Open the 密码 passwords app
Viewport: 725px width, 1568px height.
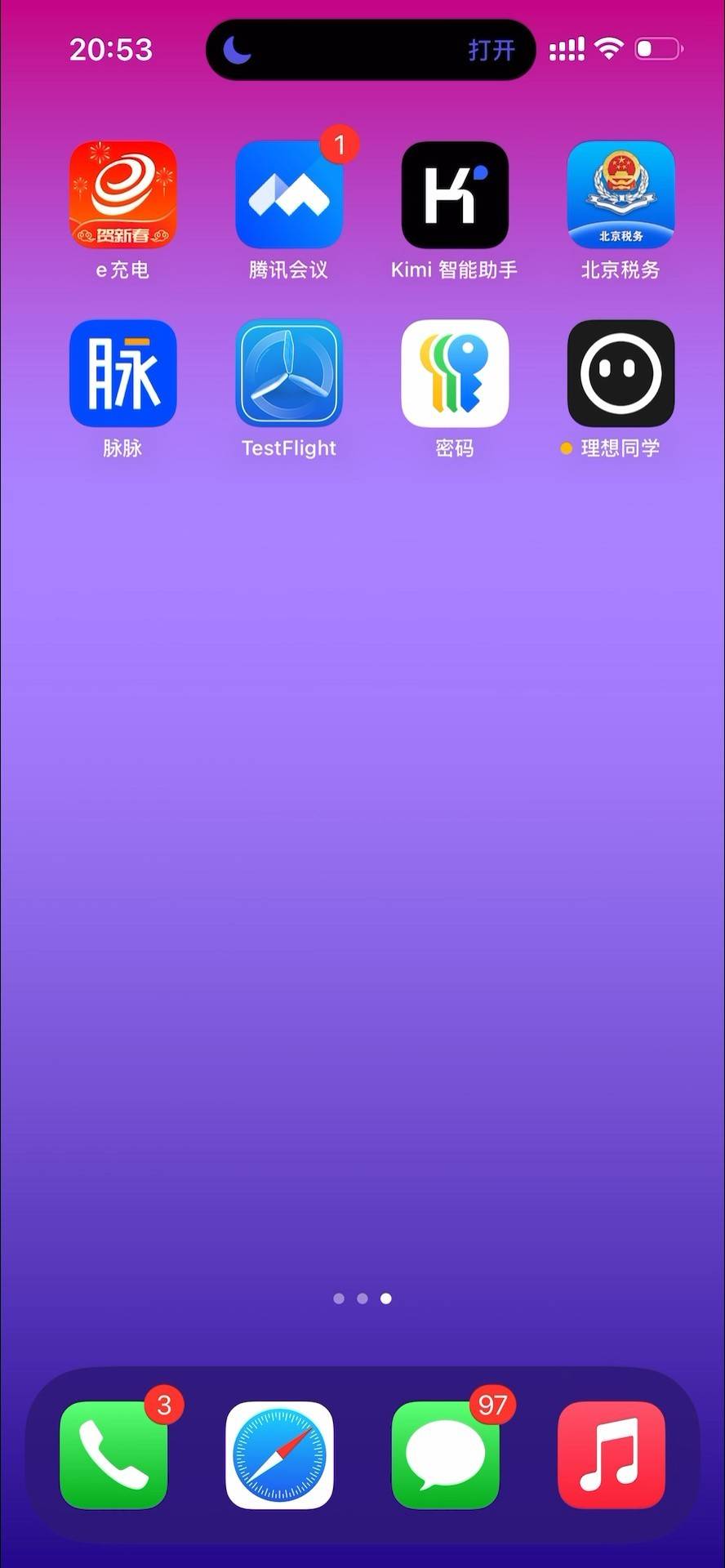(455, 373)
